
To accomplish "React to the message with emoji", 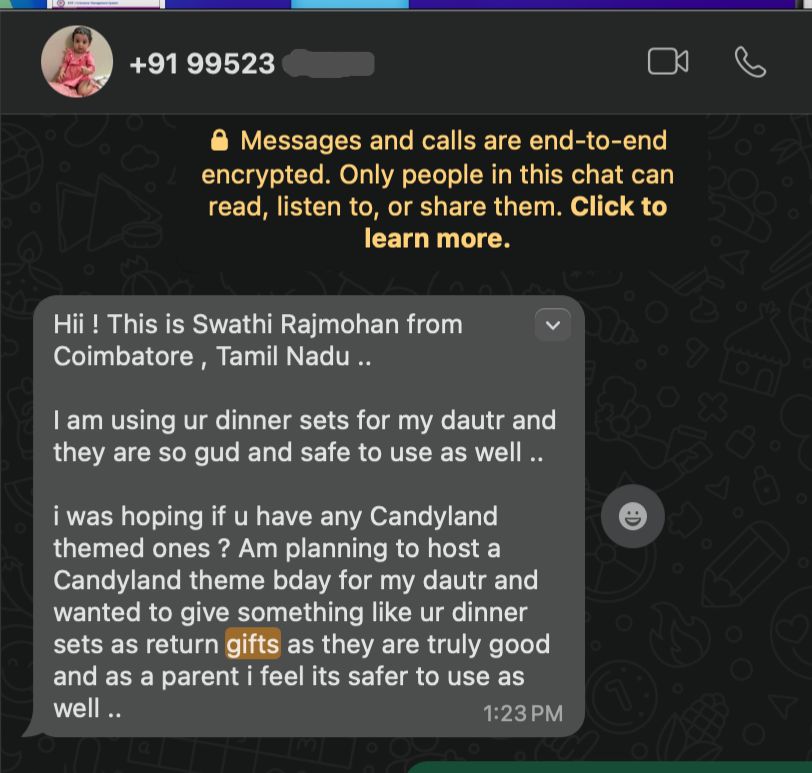I will coord(632,516).
